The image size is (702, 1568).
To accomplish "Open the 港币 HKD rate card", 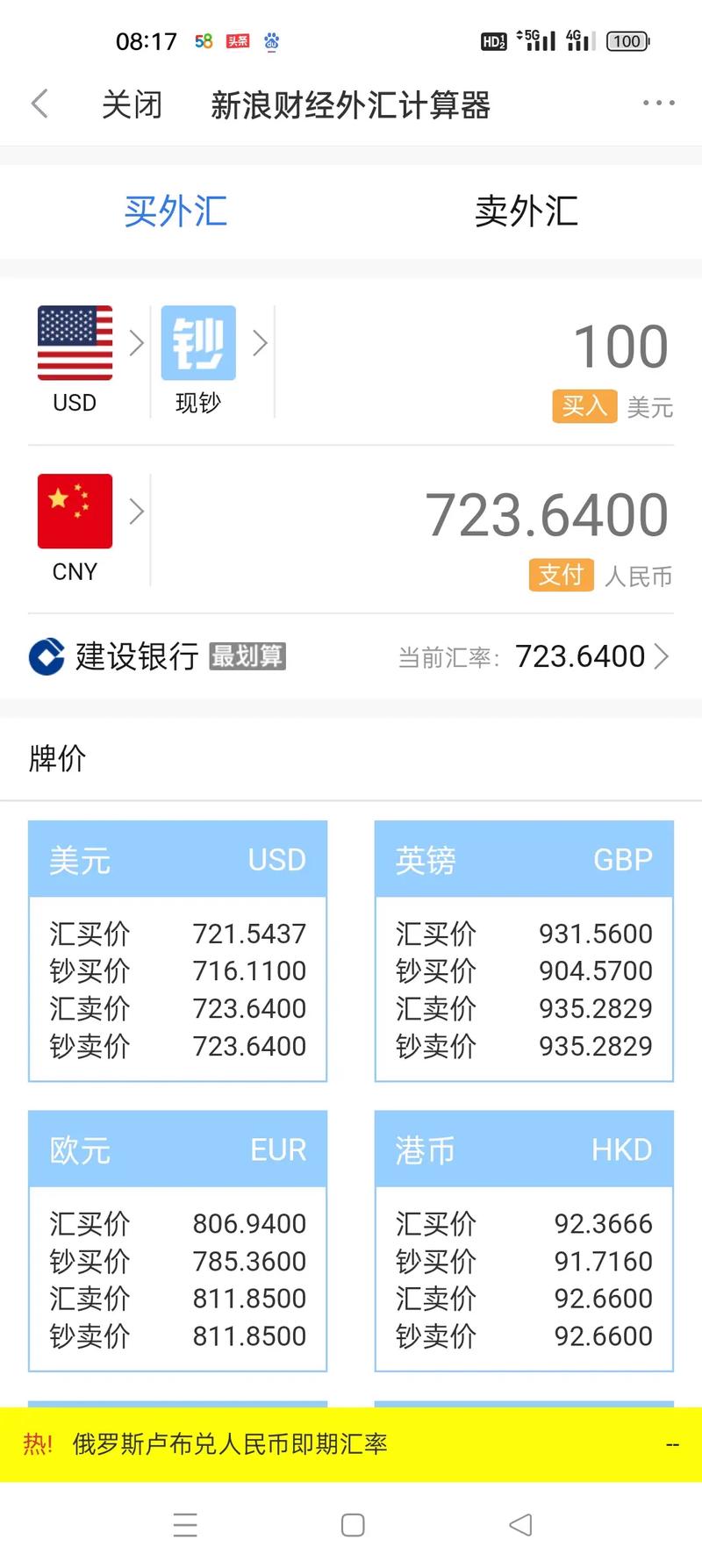I will (524, 1240).
